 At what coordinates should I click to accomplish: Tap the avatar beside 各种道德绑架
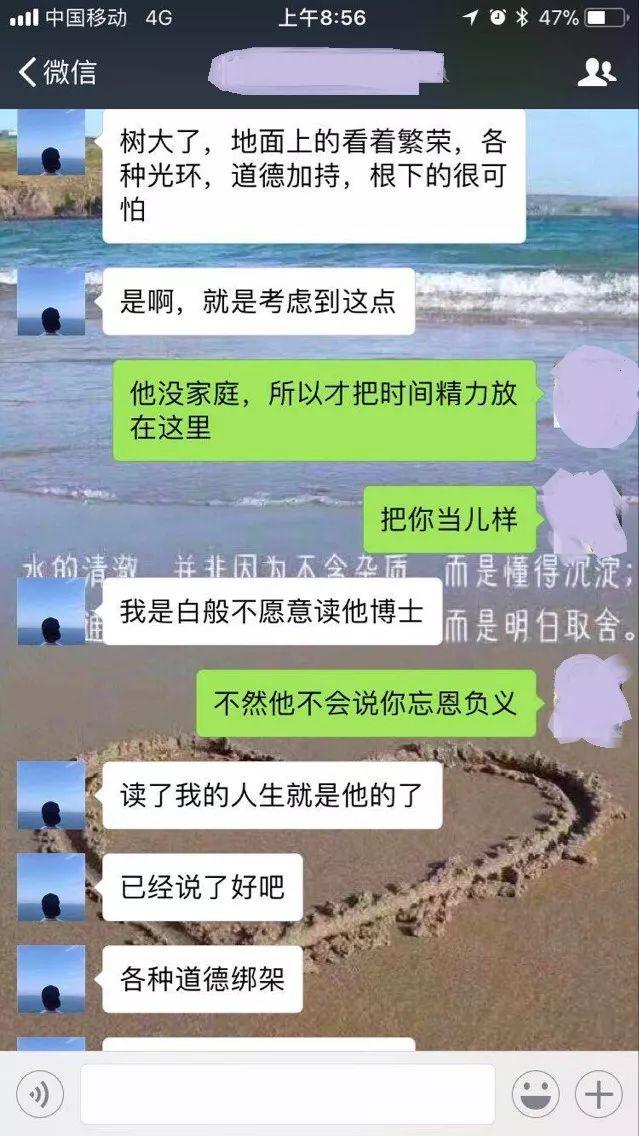(52, 979)
